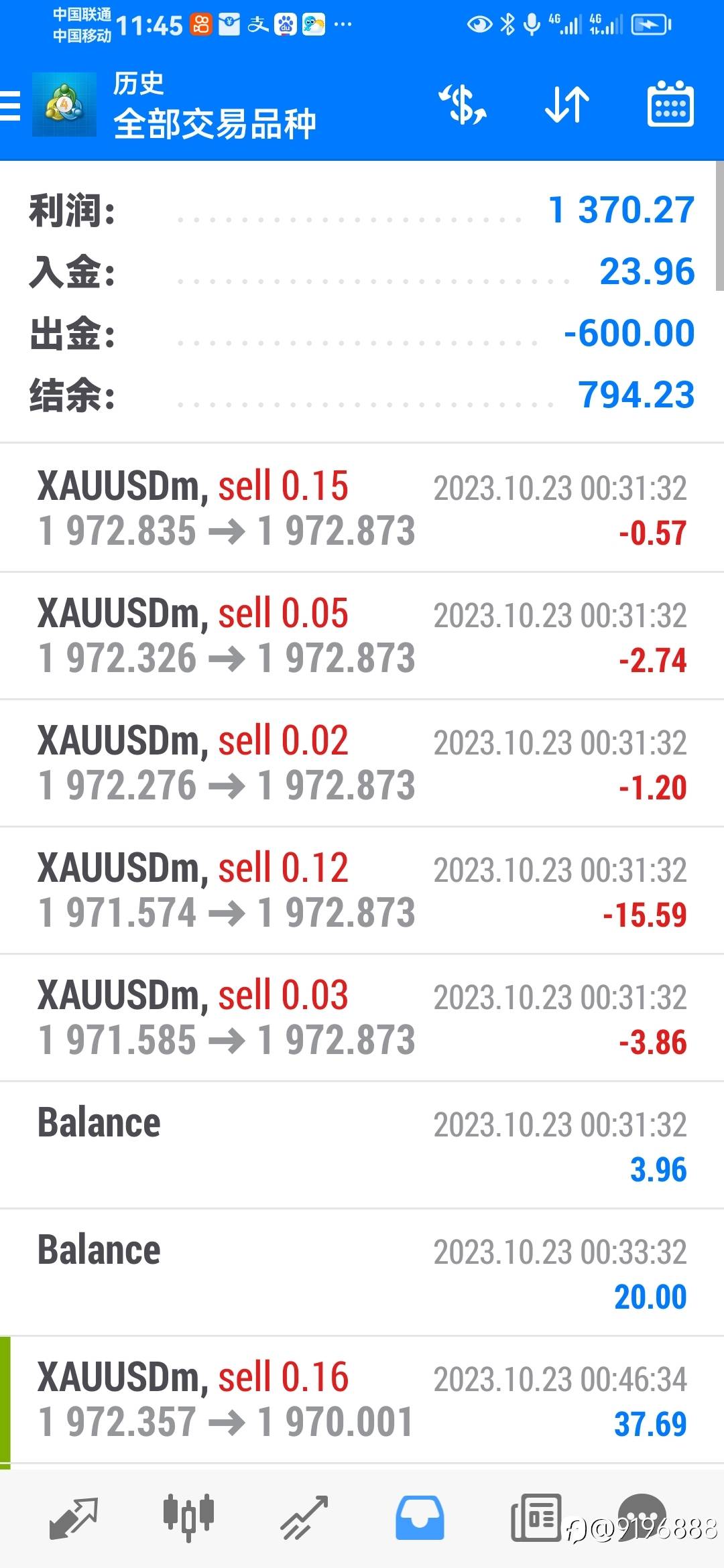
Task: Open the sort order options
Action: [x=566, y=105]
